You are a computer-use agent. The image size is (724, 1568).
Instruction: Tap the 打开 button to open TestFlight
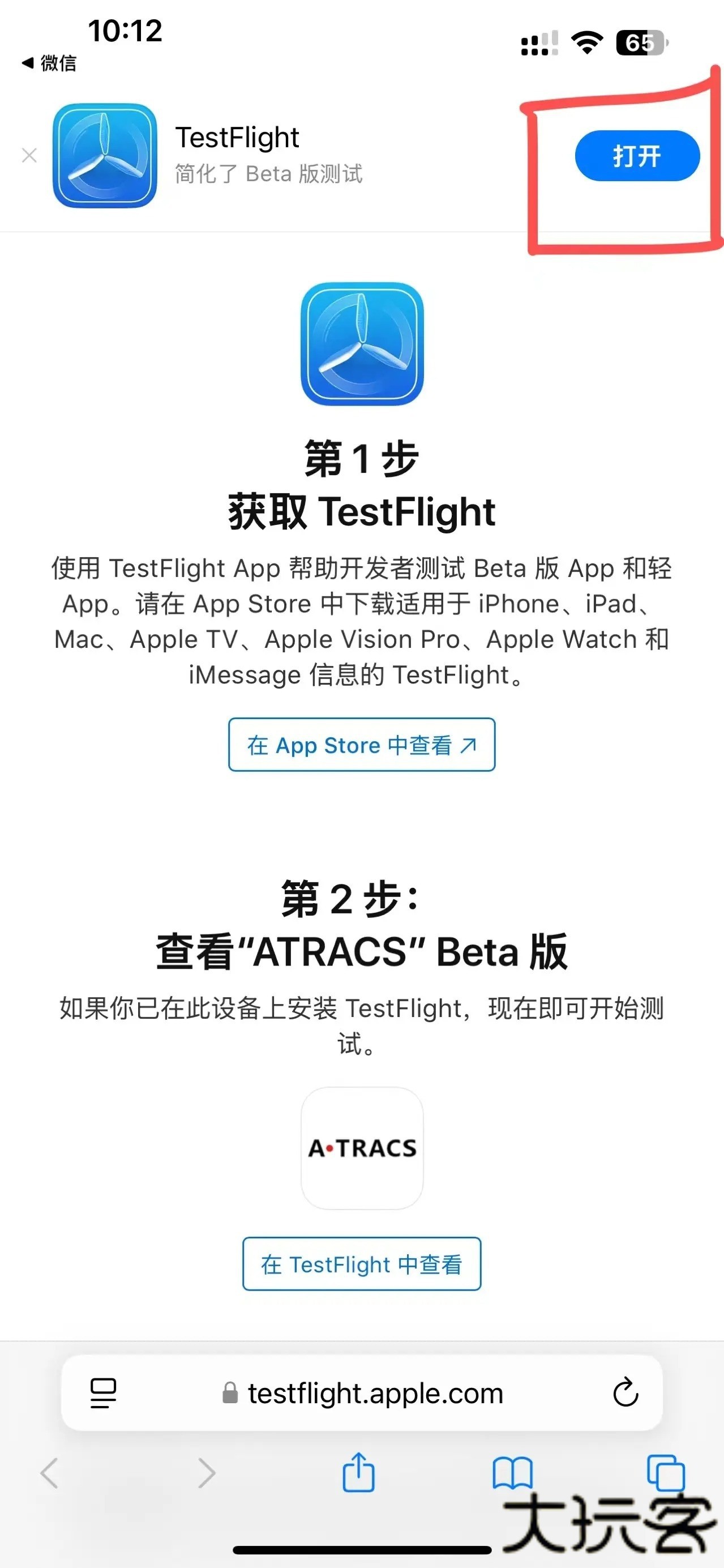(636, 156)
